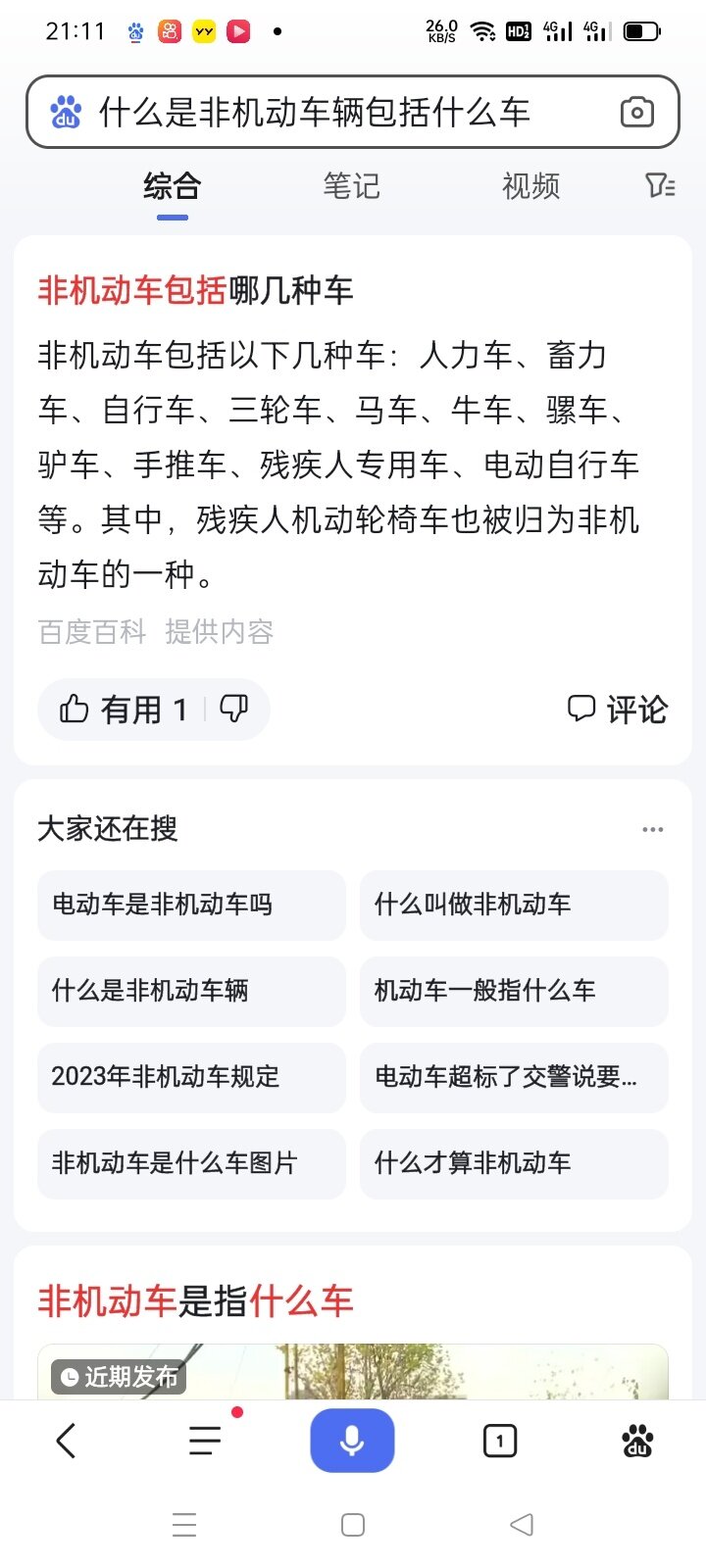Go back with the bottom back arrow

(66, 1441)
